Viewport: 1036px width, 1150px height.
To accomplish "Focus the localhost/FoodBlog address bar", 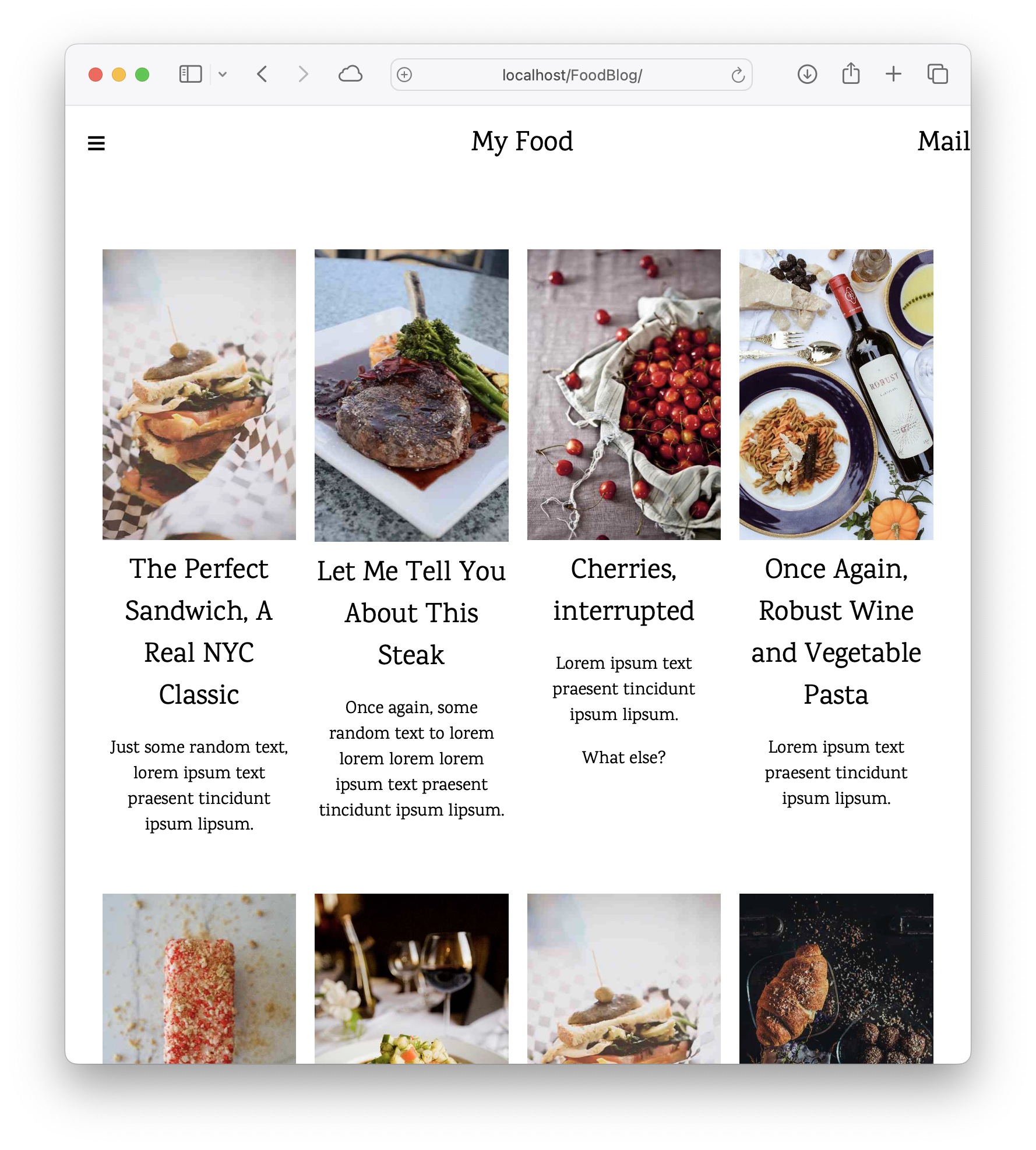I will tap(571, 75).
